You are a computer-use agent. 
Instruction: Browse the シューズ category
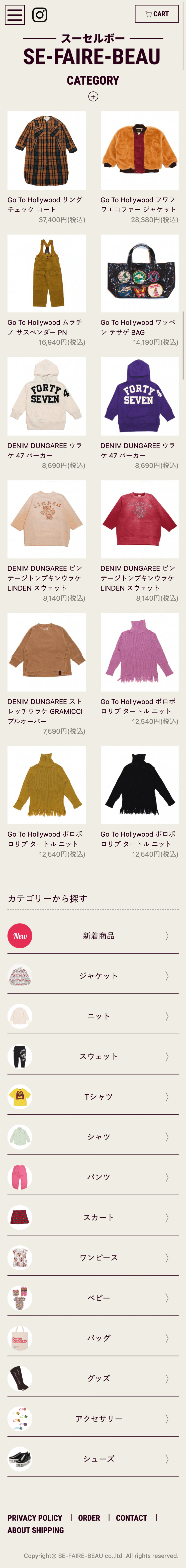93,1458
